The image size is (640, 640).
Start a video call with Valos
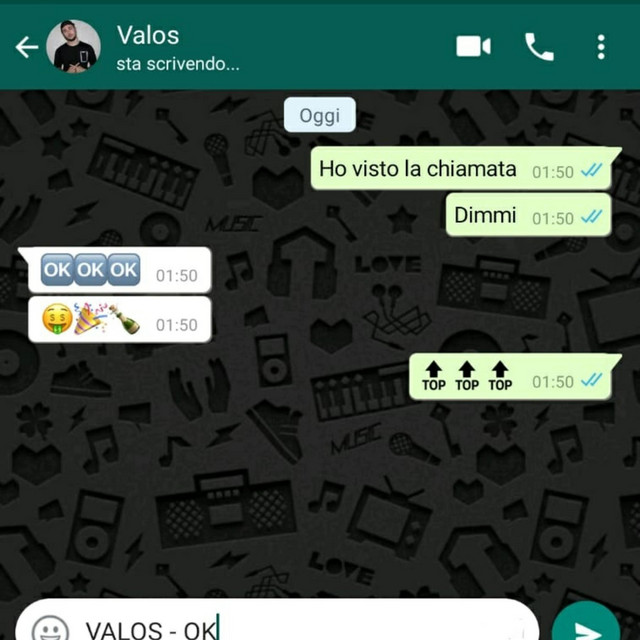[473, 47]
